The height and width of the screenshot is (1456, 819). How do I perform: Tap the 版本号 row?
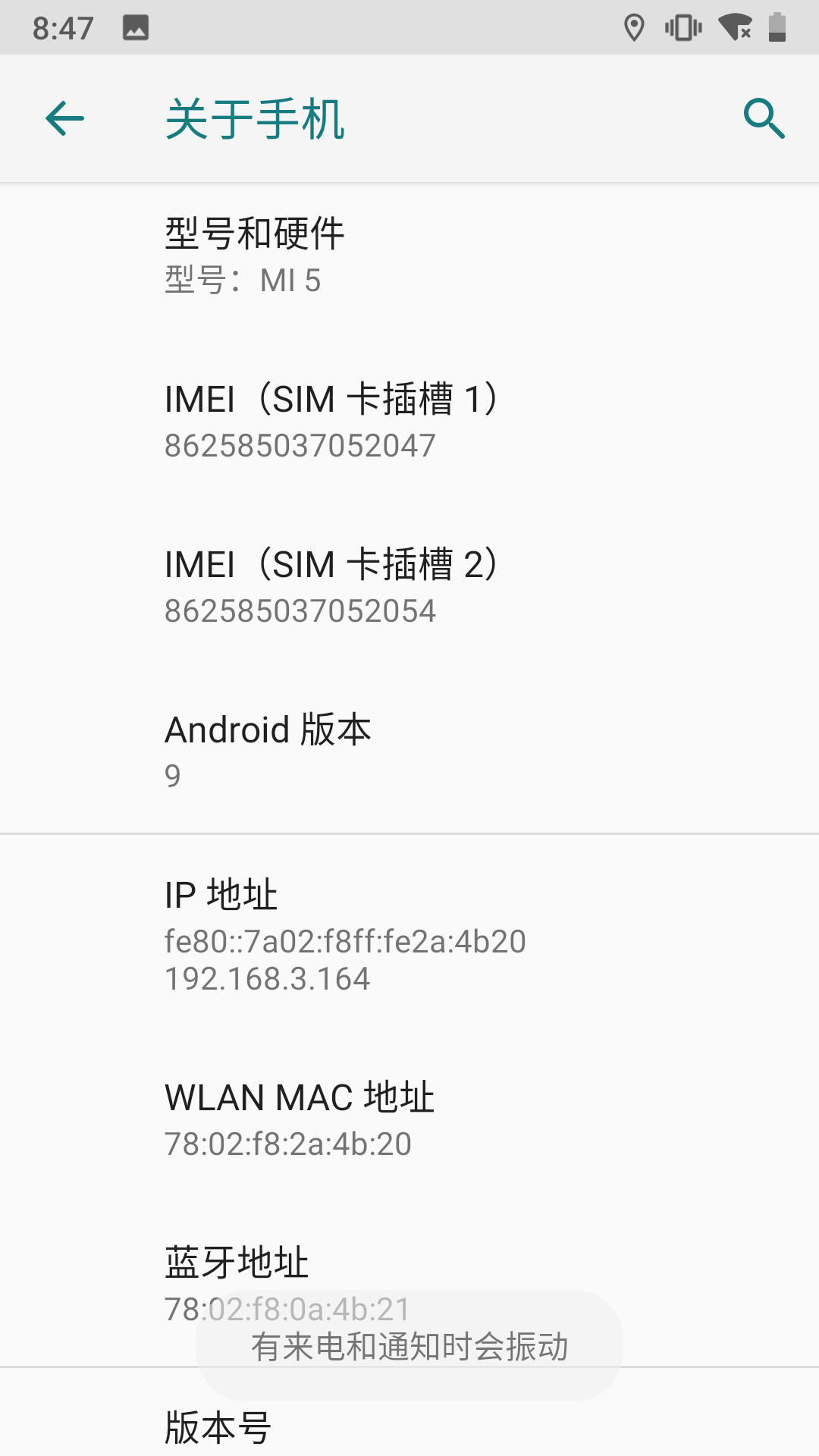coord(409,1427)
